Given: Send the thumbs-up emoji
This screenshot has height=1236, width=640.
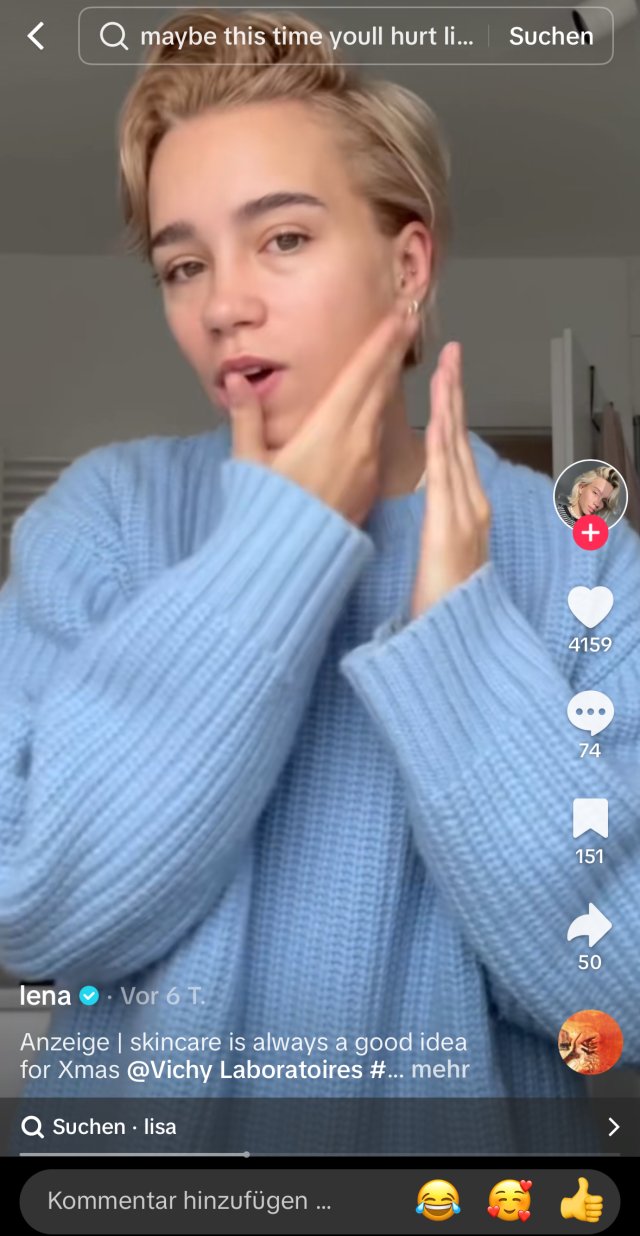Looking at the screenshot, I should coord(581,1200).
